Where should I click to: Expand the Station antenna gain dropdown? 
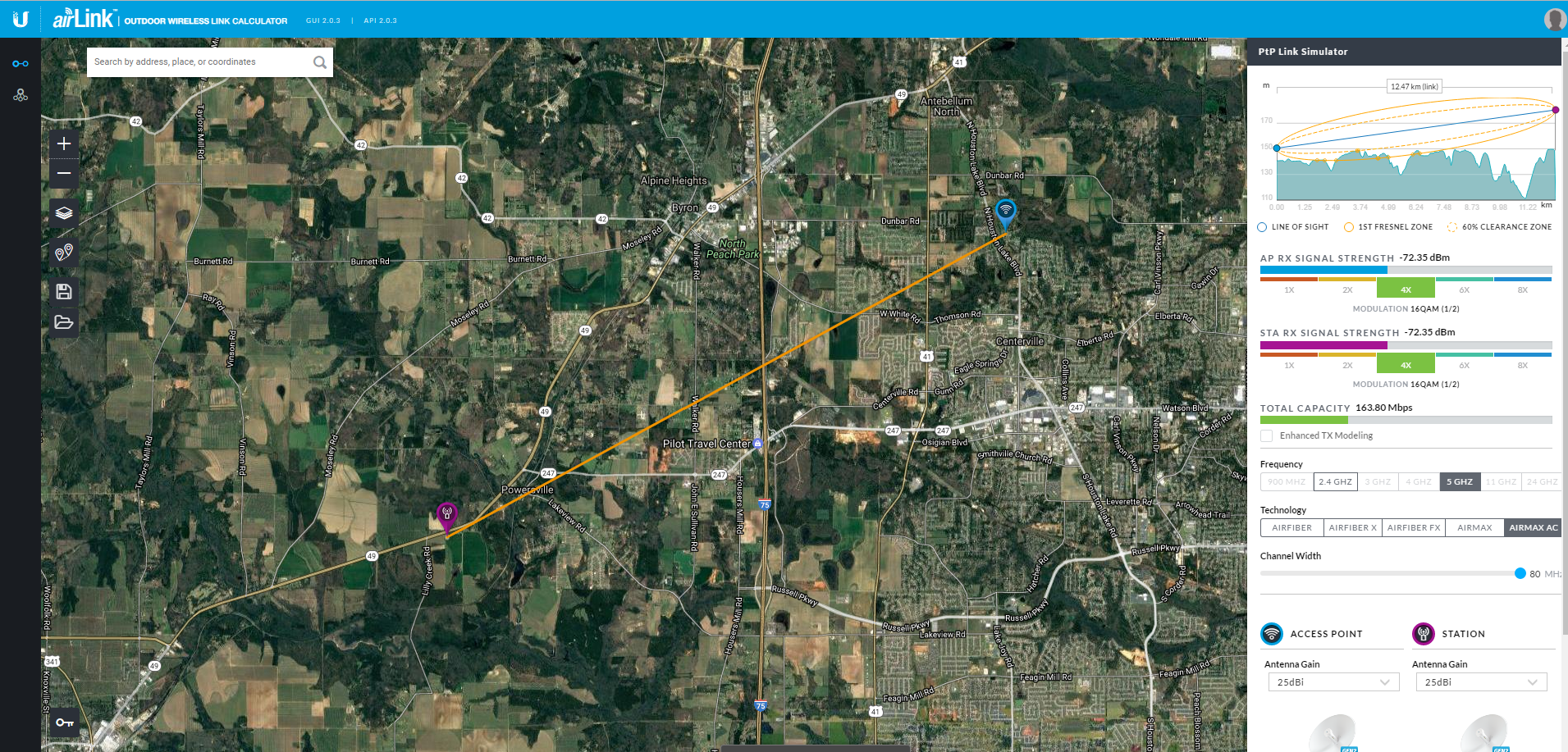pyautogui.click(x=1481, y=682)
